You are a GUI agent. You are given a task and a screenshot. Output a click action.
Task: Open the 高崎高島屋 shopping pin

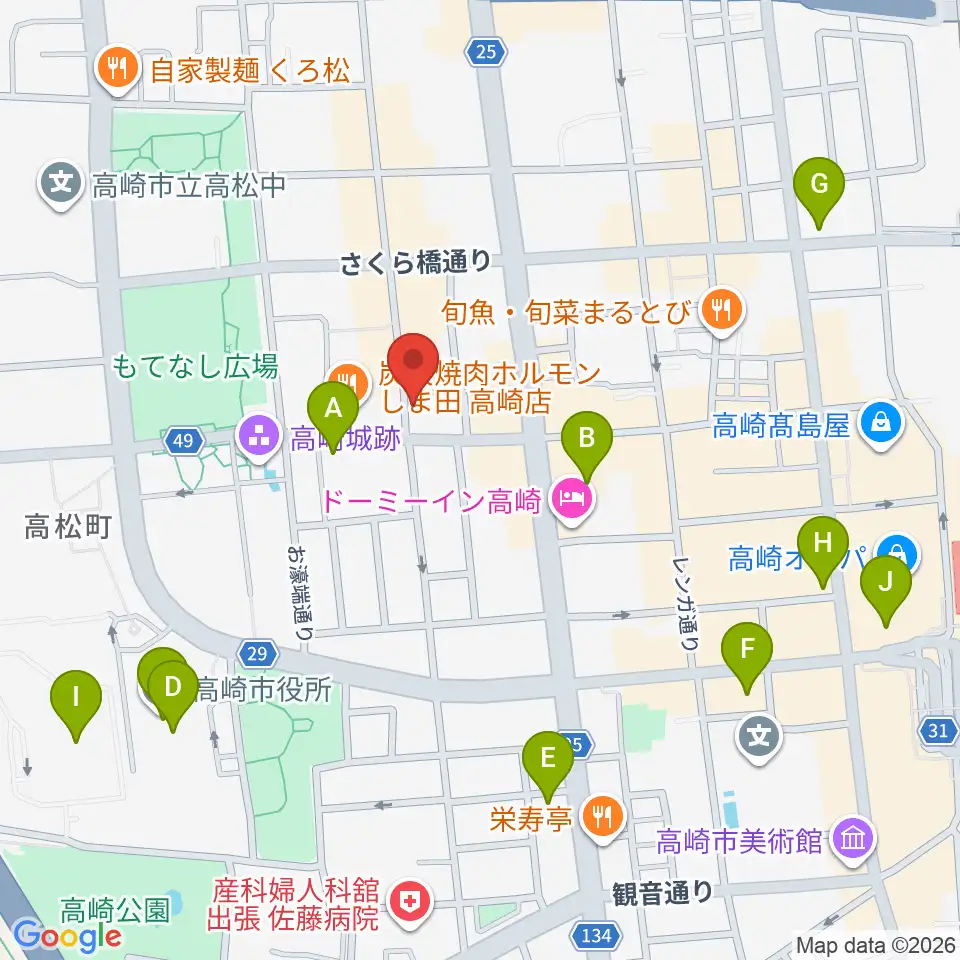881,424
